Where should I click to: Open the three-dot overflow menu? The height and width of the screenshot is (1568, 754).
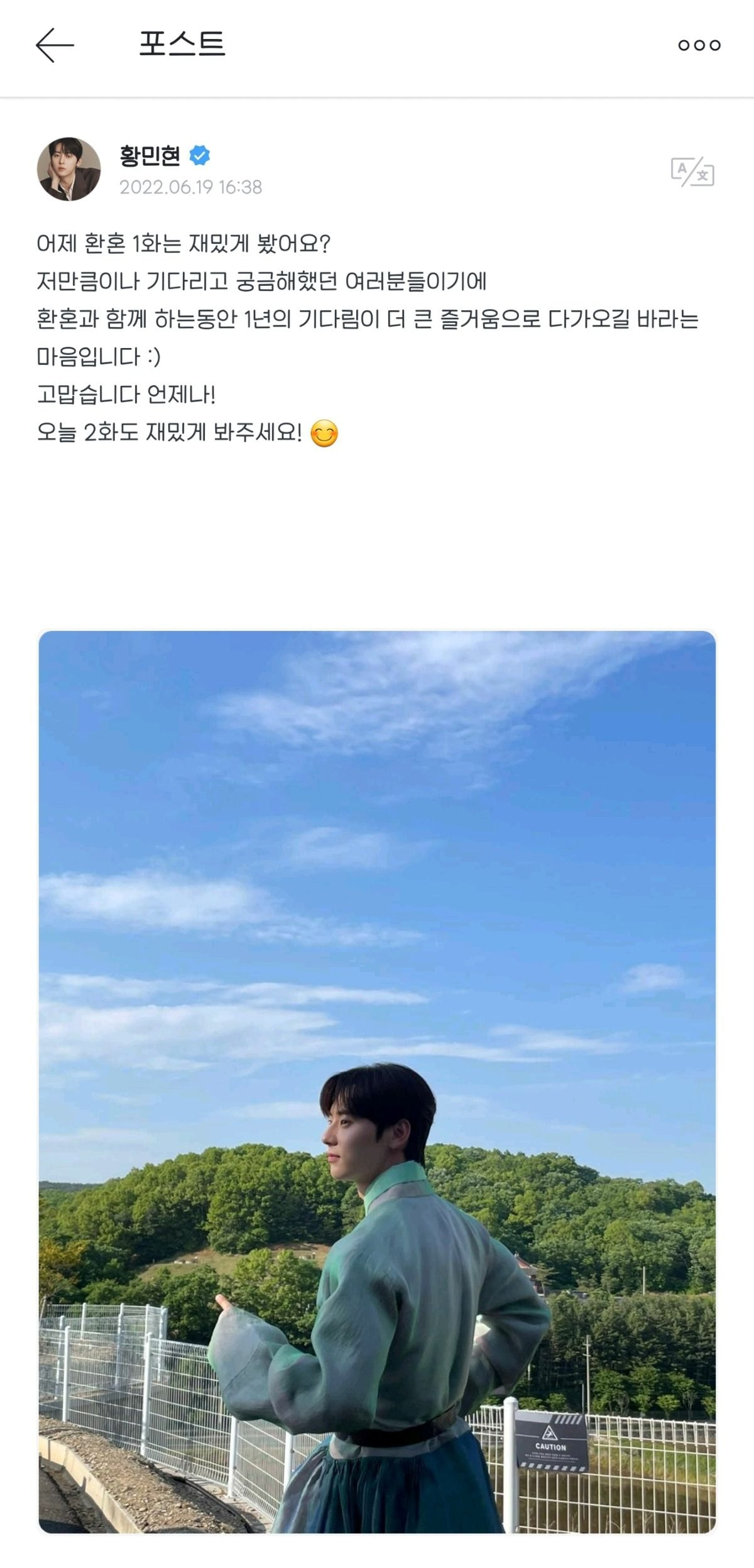click(699, 45)
